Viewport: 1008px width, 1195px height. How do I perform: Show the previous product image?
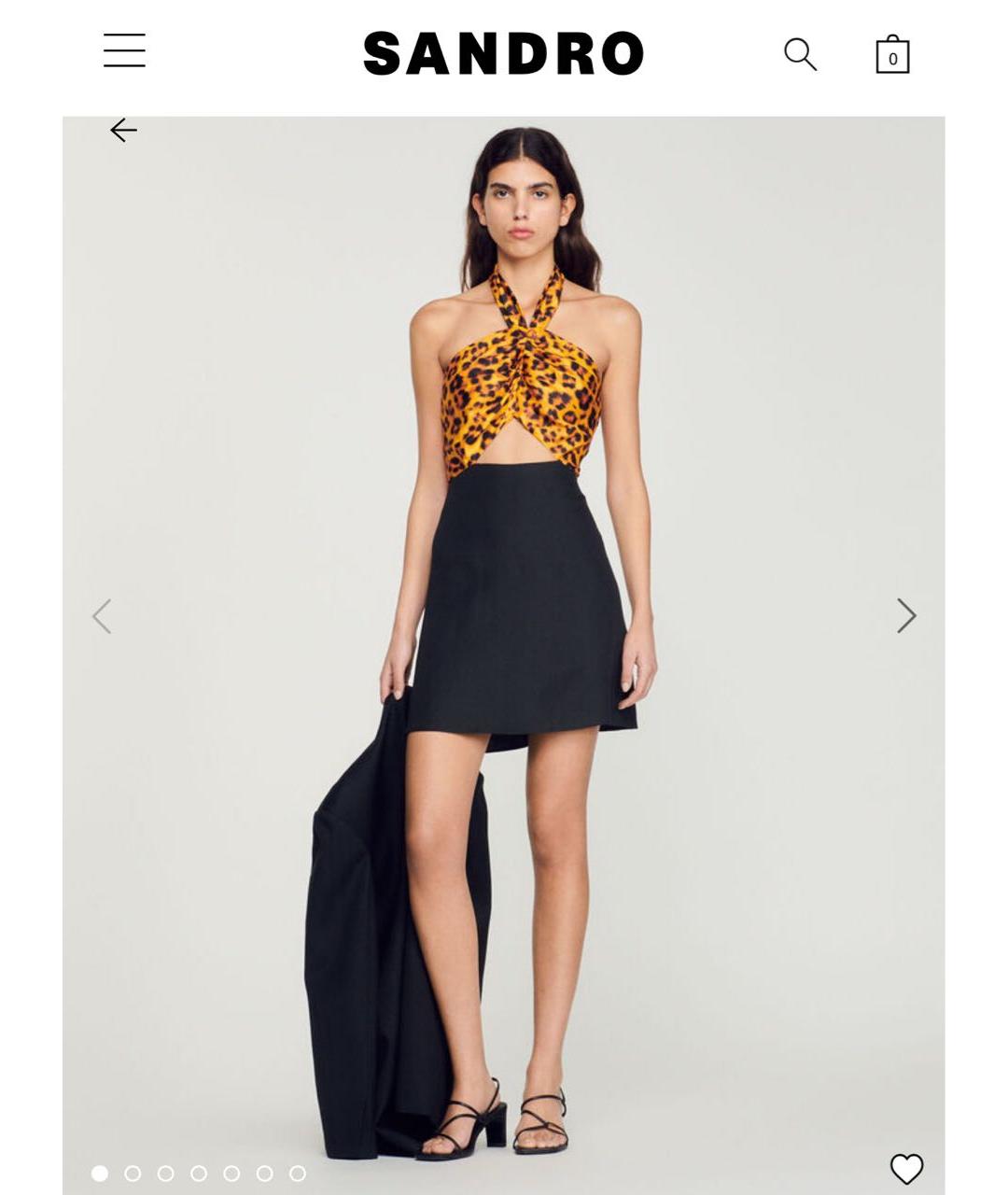[102, 616]
